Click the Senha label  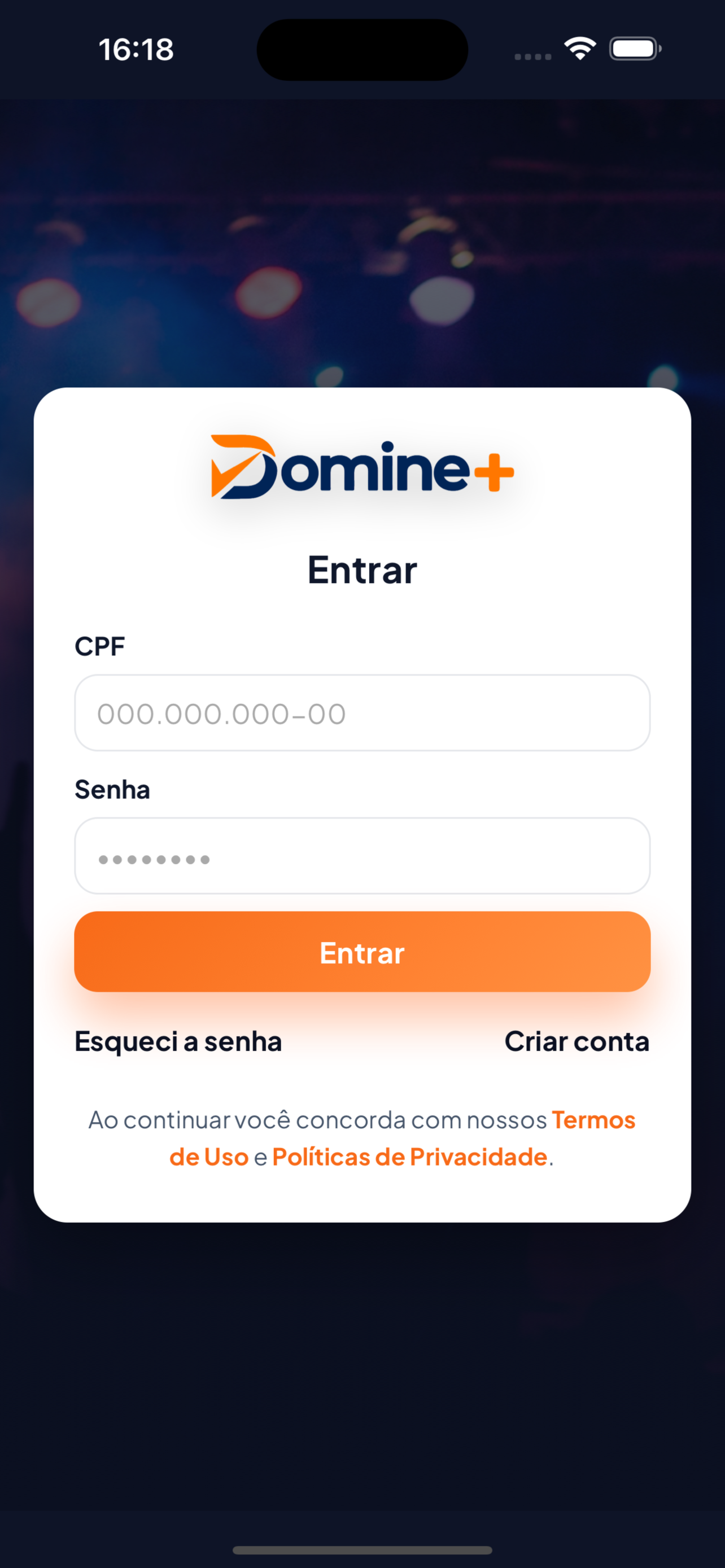point(112,789)
